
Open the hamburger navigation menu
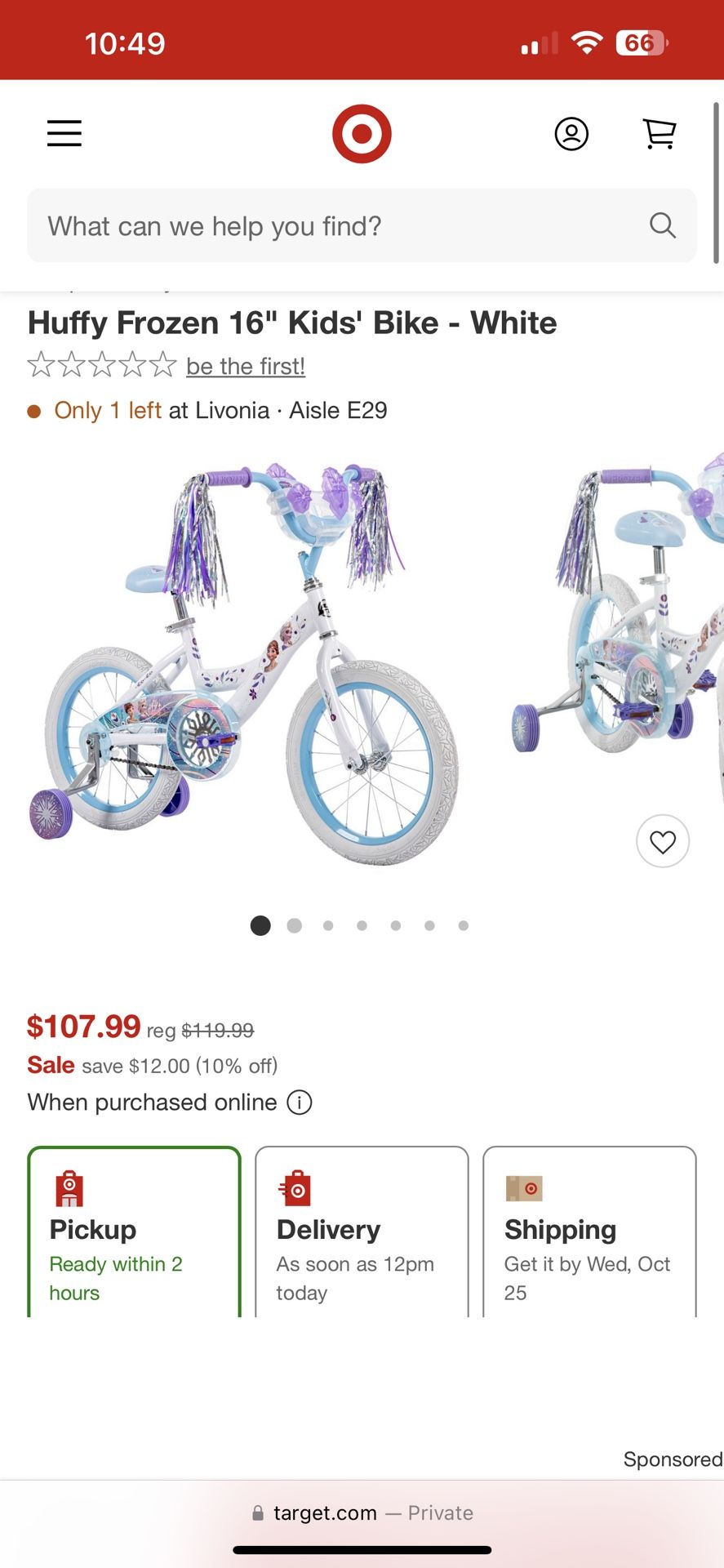[64, 133]
